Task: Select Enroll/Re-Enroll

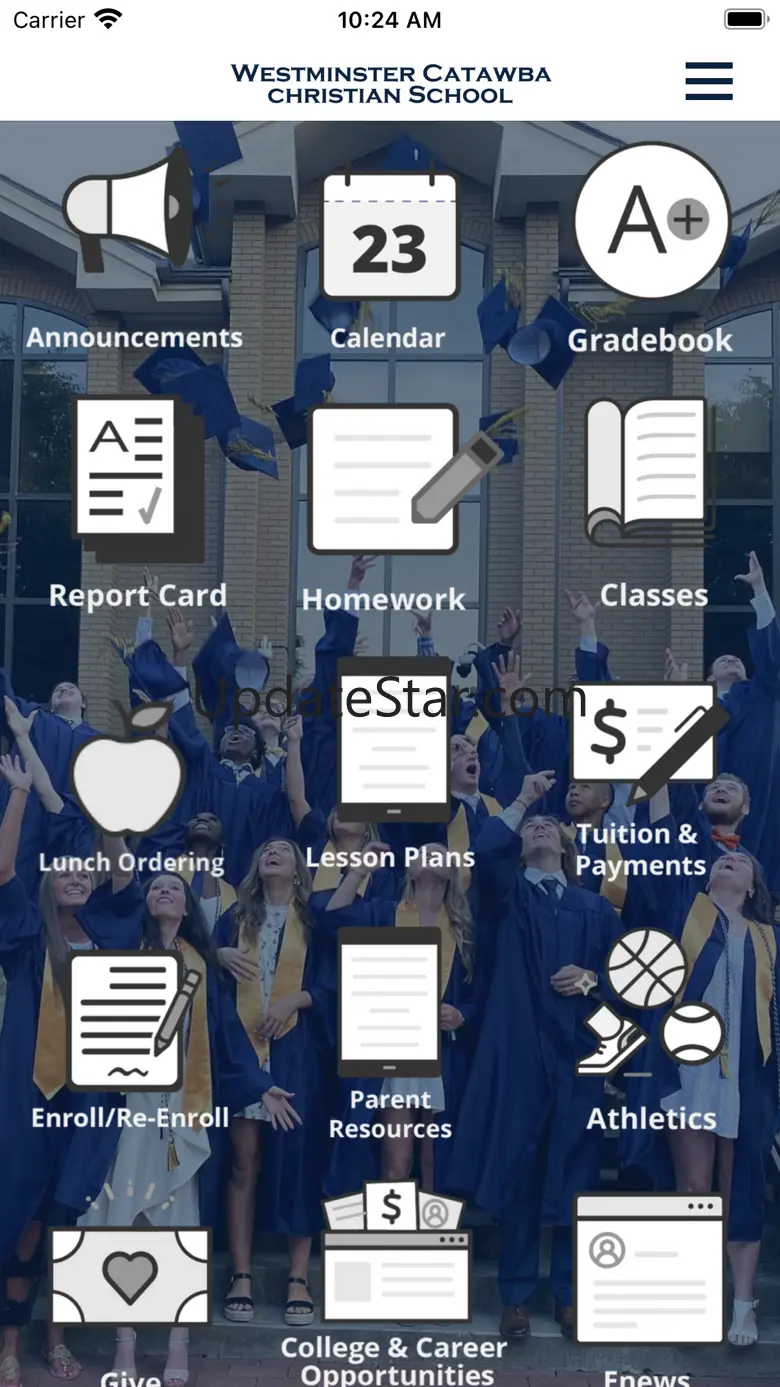Action: click(130, 1041)
